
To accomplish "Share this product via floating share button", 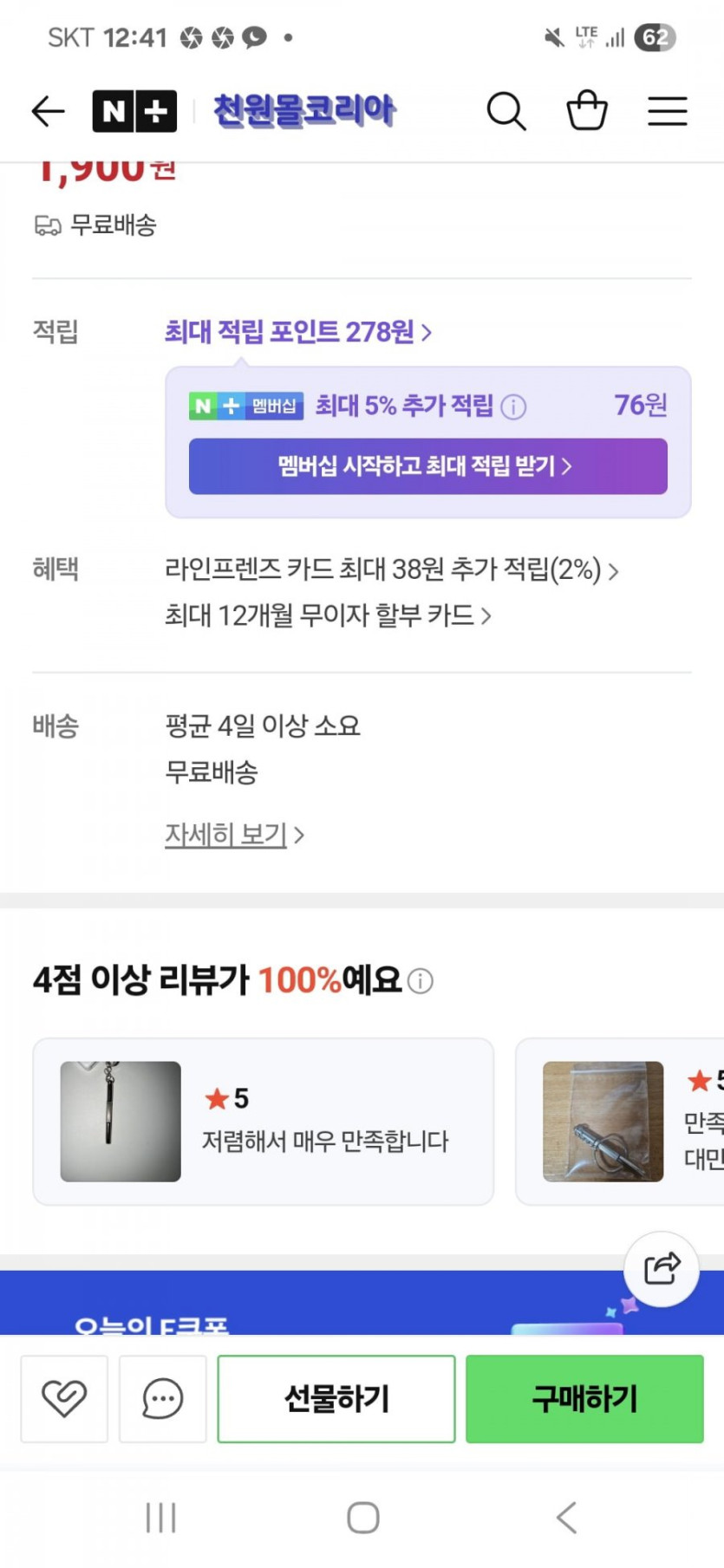I will [662, 1269].
